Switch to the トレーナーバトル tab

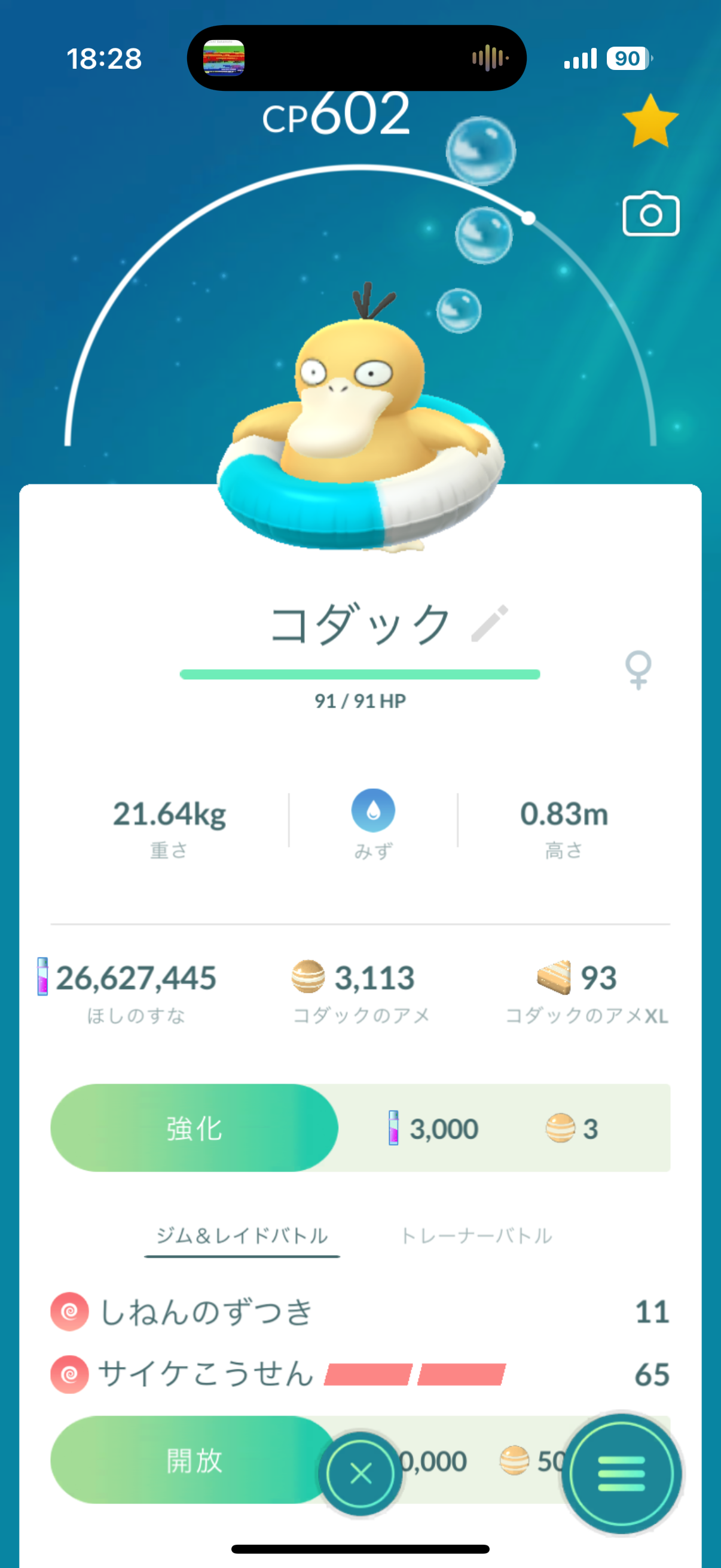(x=476, y=1236)
